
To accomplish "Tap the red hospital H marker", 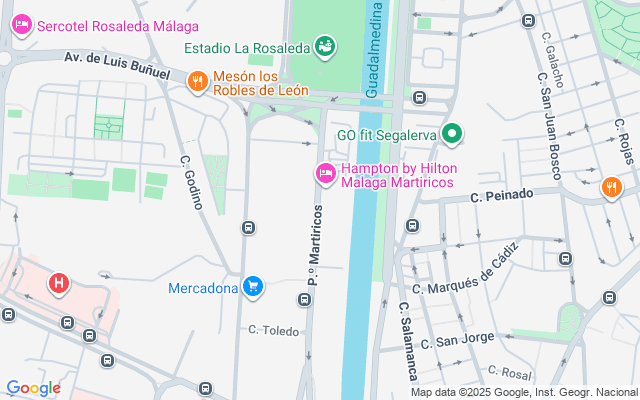I will [x=59, y=284].
